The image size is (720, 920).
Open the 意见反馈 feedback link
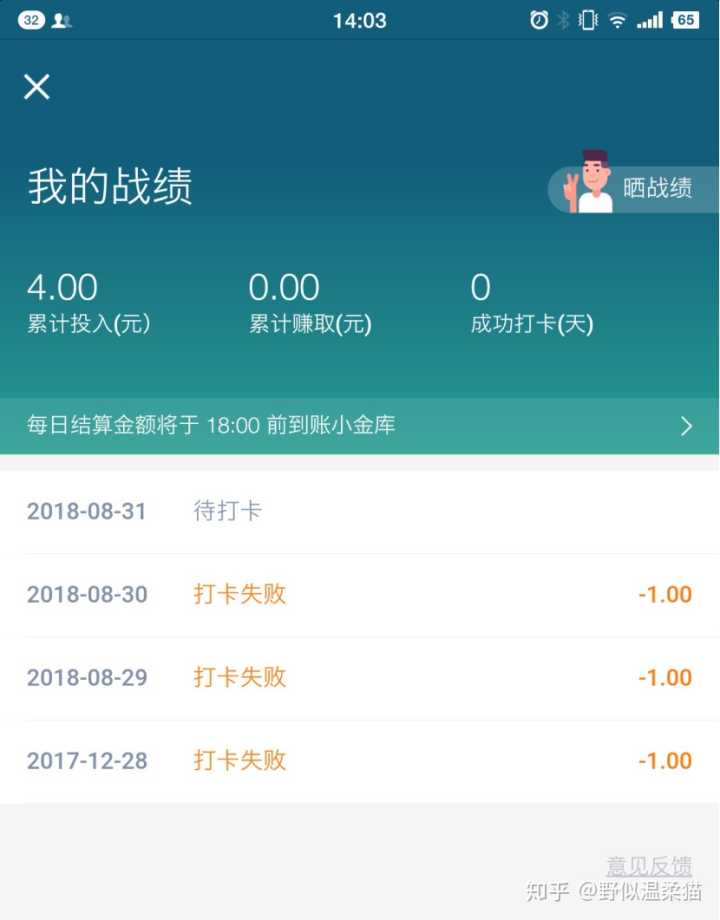[x=649, y=866]
